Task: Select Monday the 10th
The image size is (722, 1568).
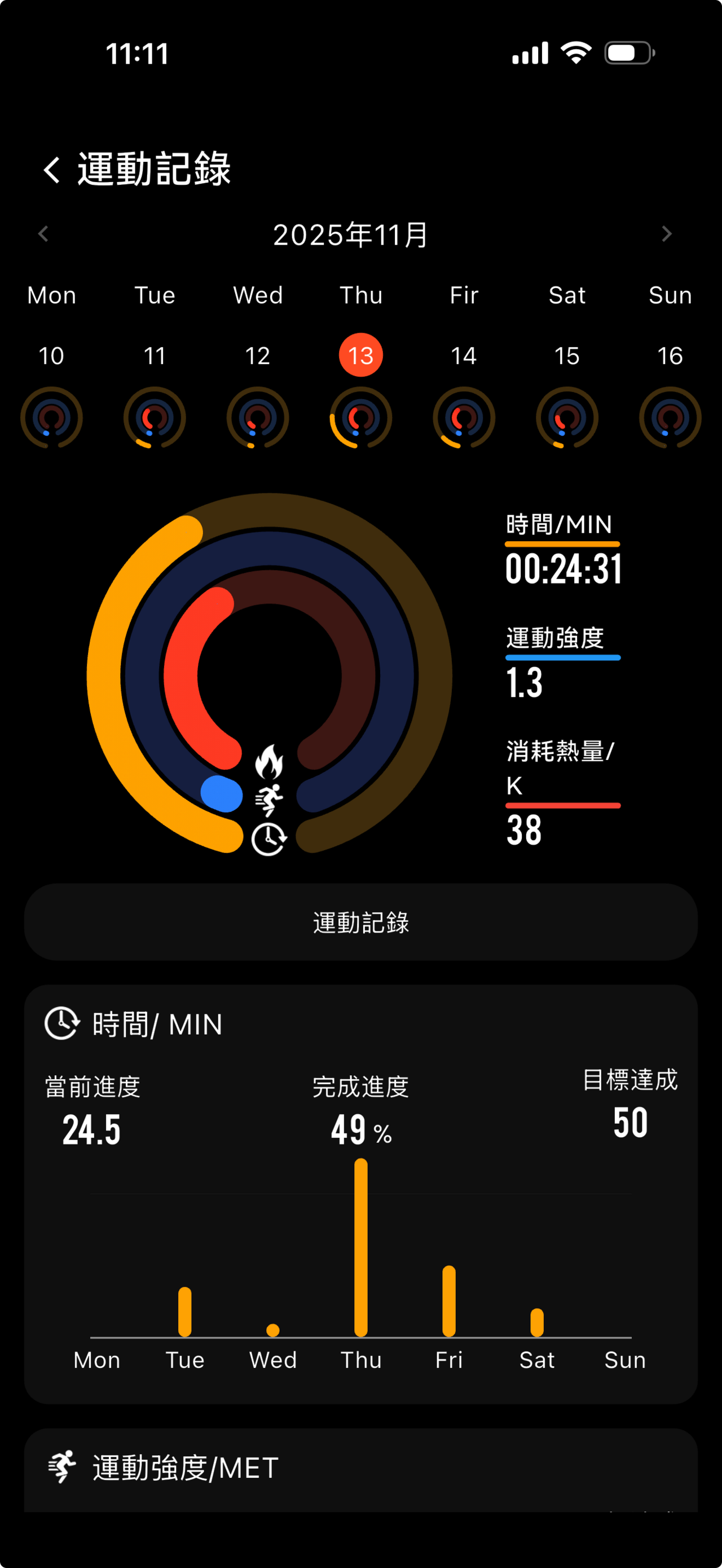Action: tap(52, 355)
